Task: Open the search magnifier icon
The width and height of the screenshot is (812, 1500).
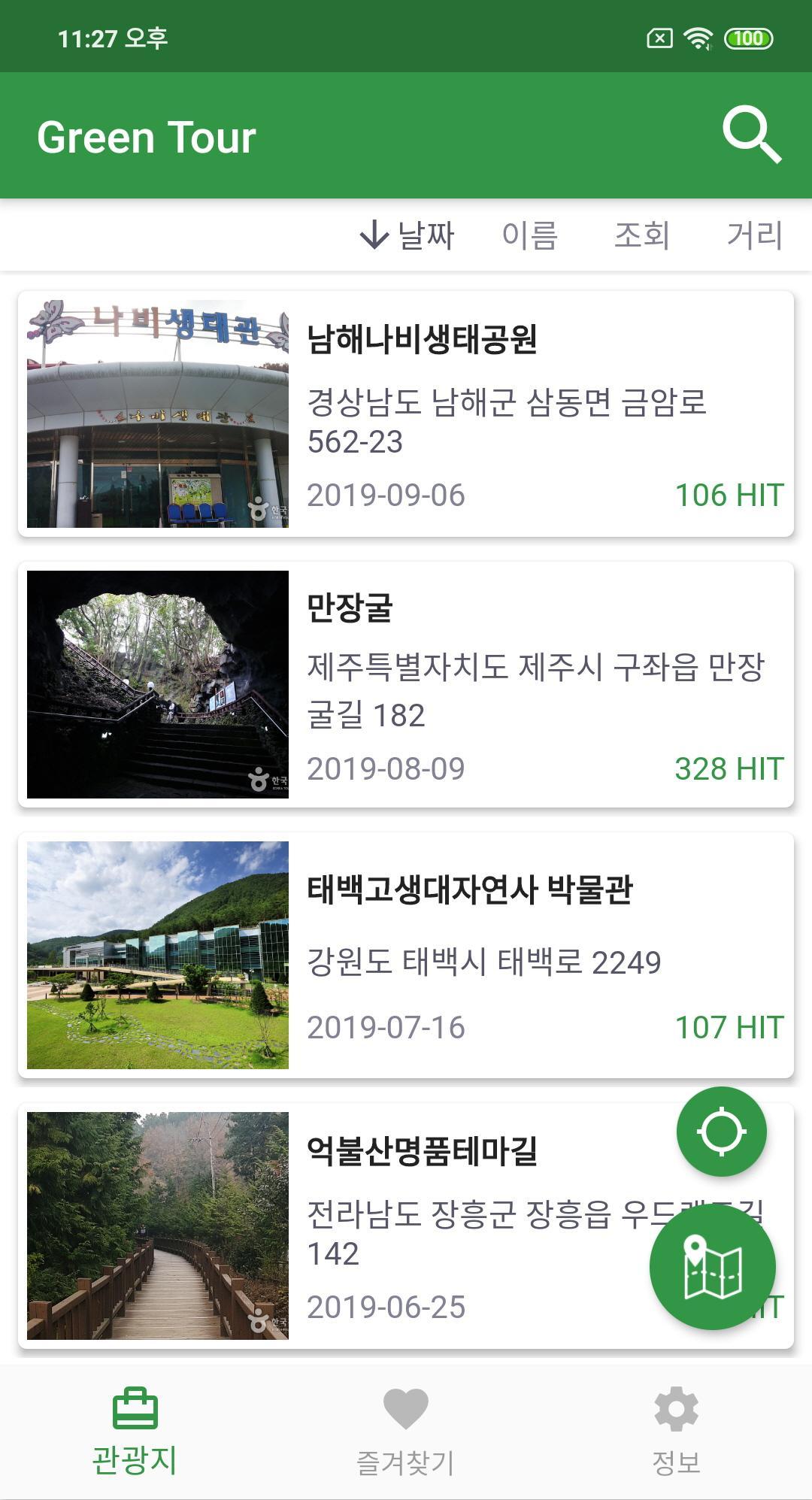Action: point(752,135)
